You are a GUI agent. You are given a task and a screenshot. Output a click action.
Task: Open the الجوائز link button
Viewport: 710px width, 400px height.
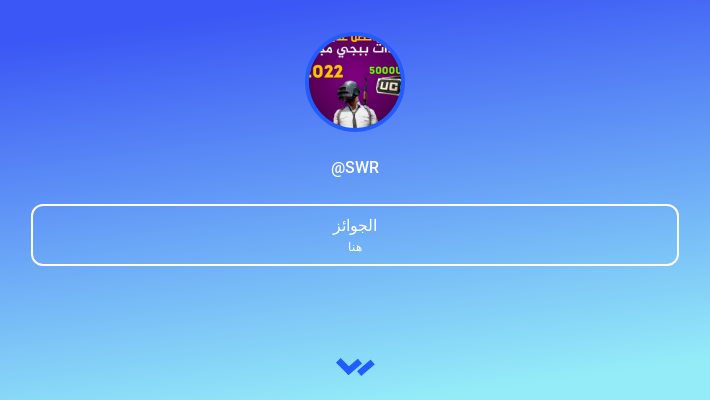(355, 235)
